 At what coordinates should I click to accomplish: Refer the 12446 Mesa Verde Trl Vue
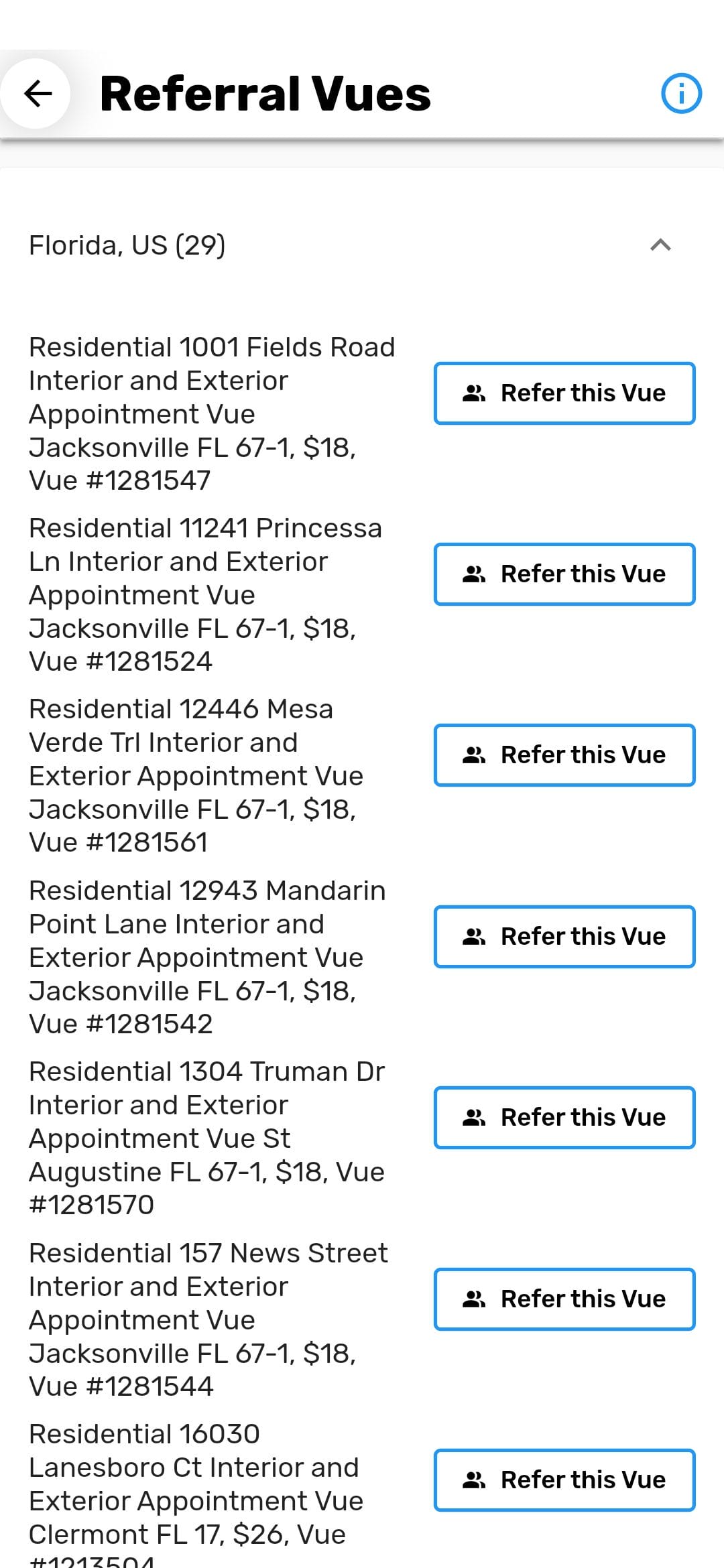pyautogui.click(x=564, y=755)
